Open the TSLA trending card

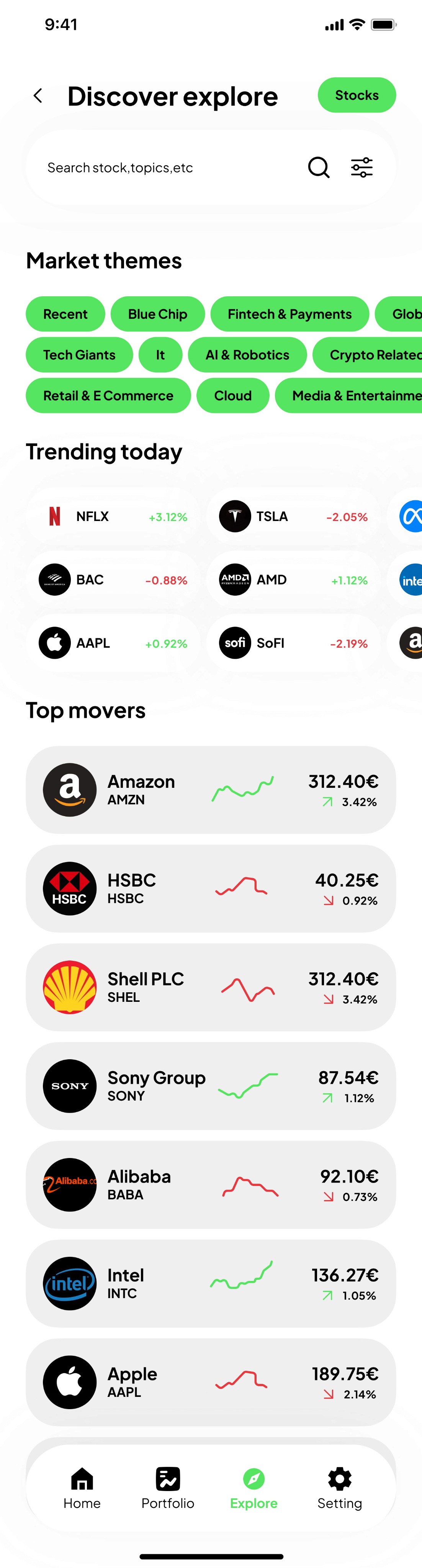[293, 516]
